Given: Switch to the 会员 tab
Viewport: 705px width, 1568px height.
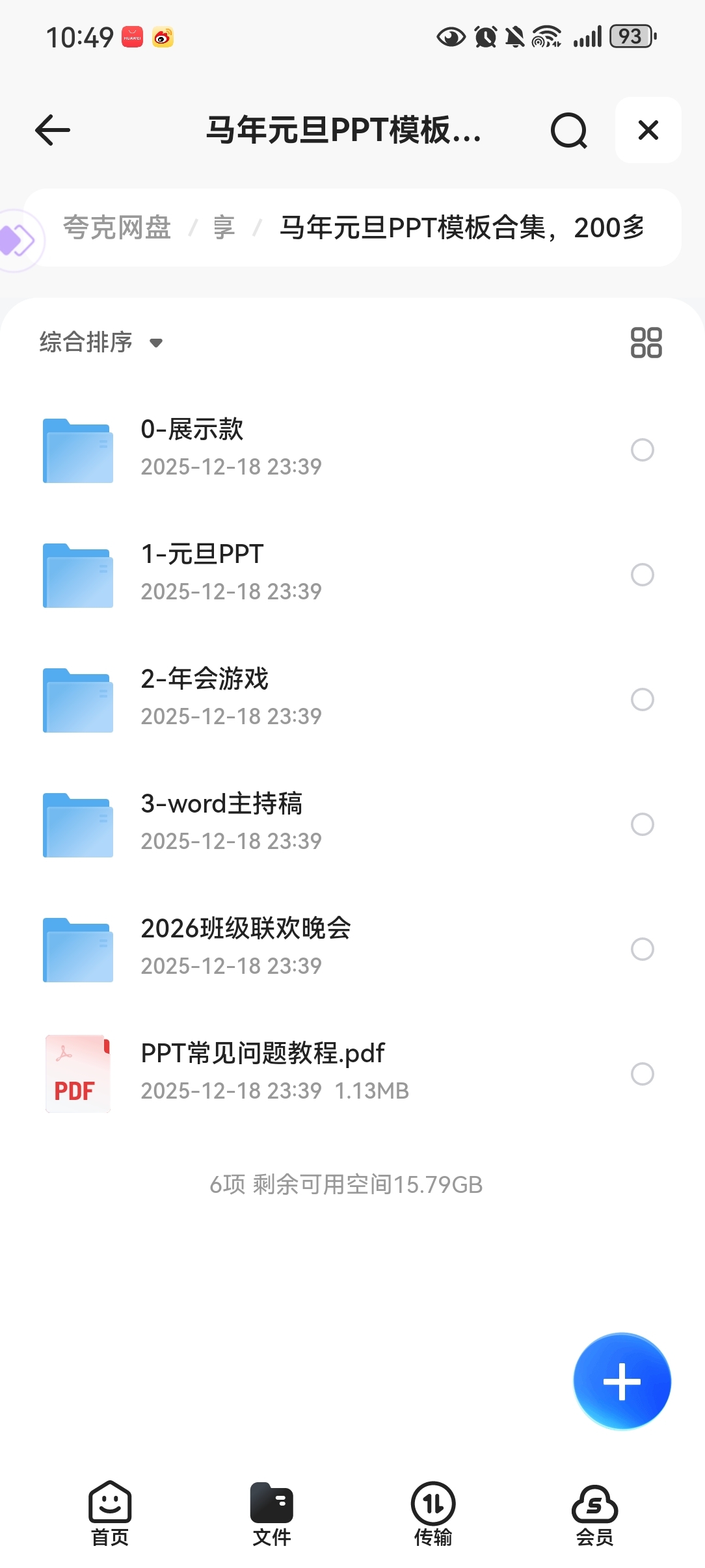Looking at the screenshot, I should coord(594,1513).
